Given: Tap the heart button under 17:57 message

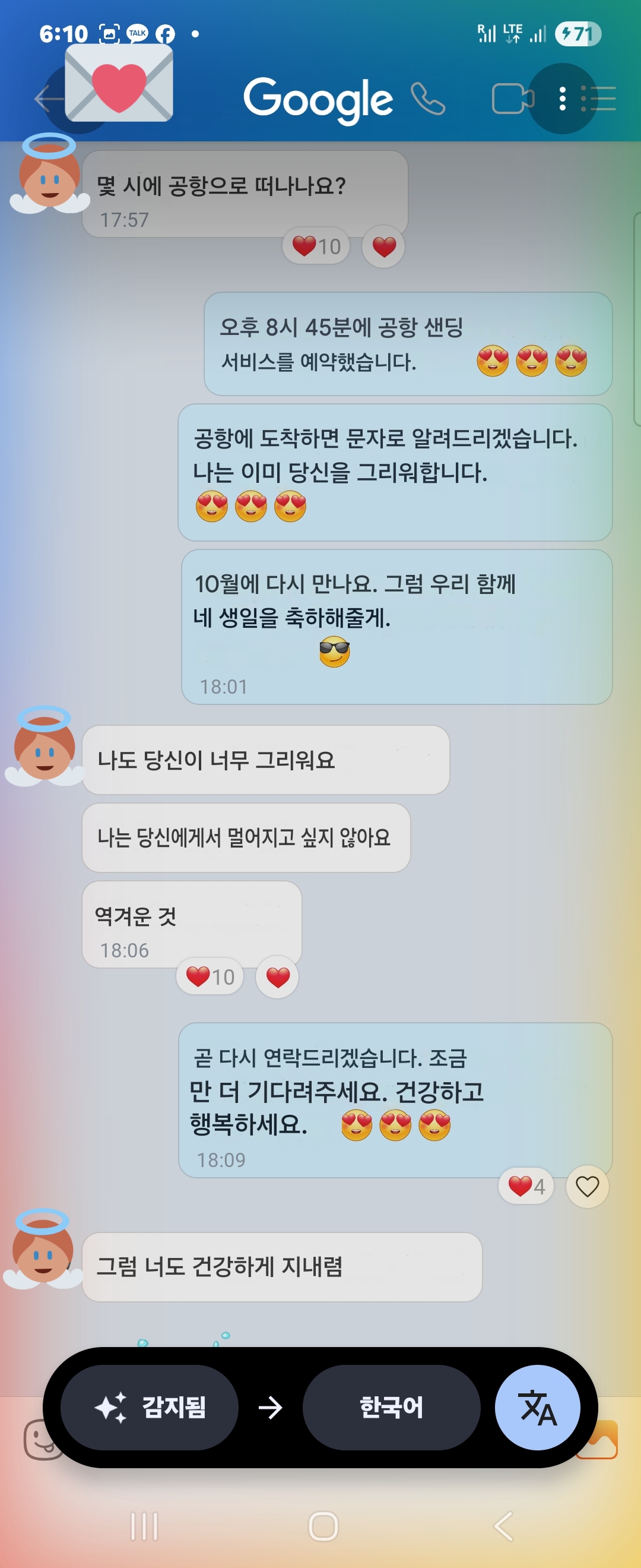Looking at the screenshot, I should 384,247.
